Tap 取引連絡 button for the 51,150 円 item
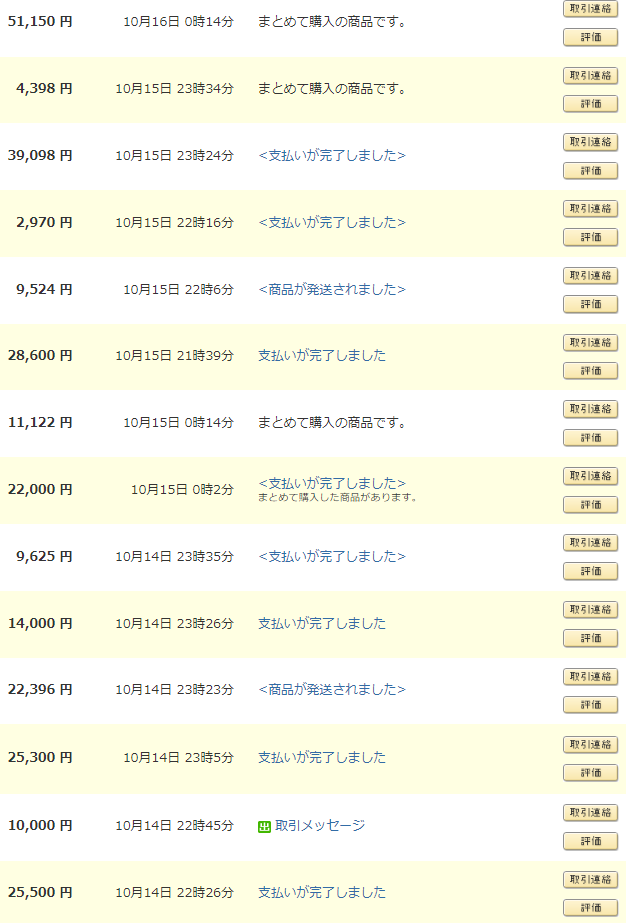 point(590,8)
